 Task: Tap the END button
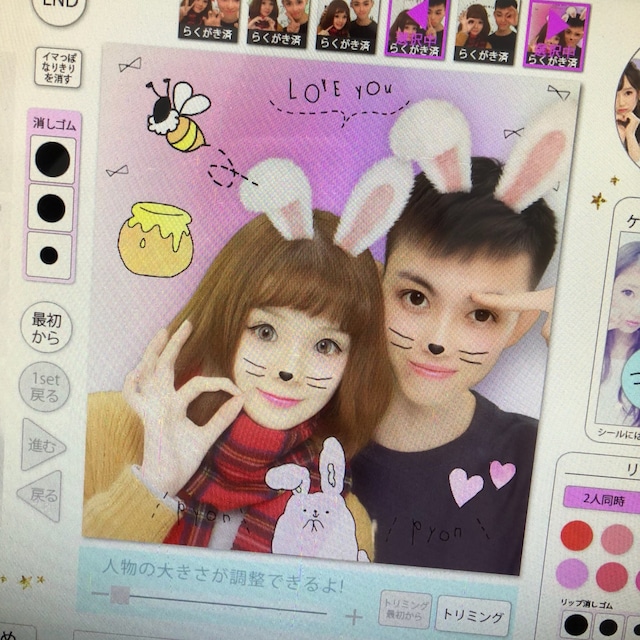coord(57,8)
